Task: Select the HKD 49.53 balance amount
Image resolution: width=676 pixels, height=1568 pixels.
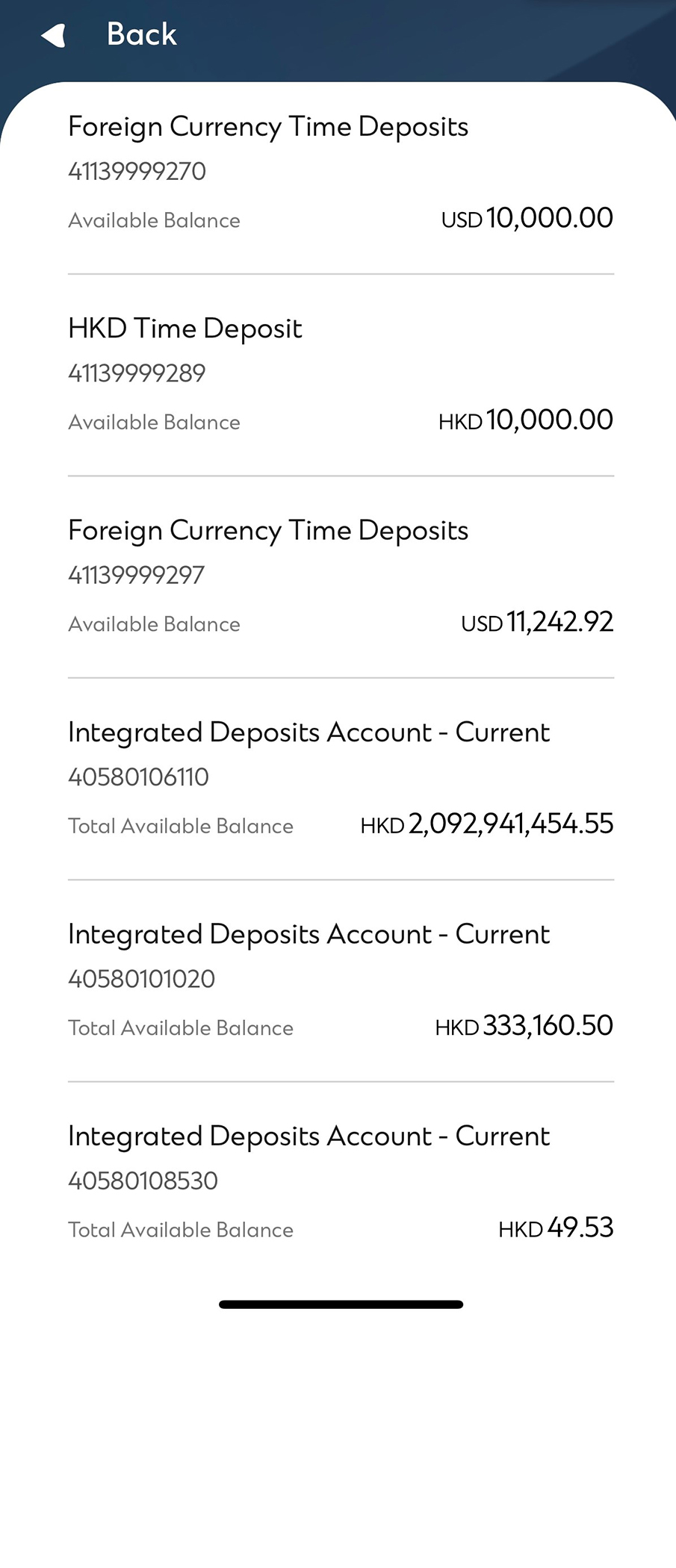Action: 555,1228
